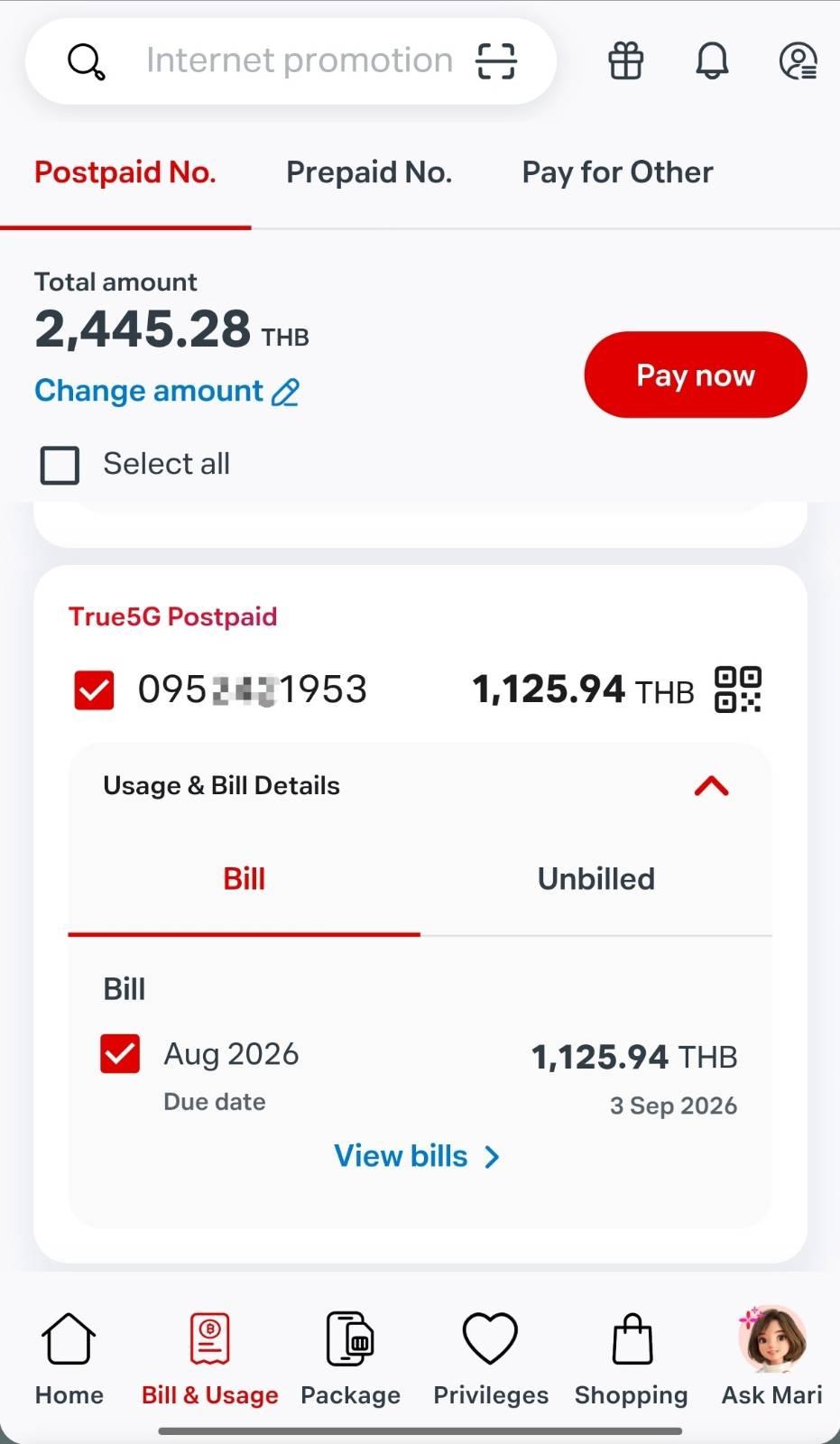Image resolution: width=840 pixels, height=1444 pixels.
Task: Switch to the Pay for Other tab
Action: coord(617,172)
